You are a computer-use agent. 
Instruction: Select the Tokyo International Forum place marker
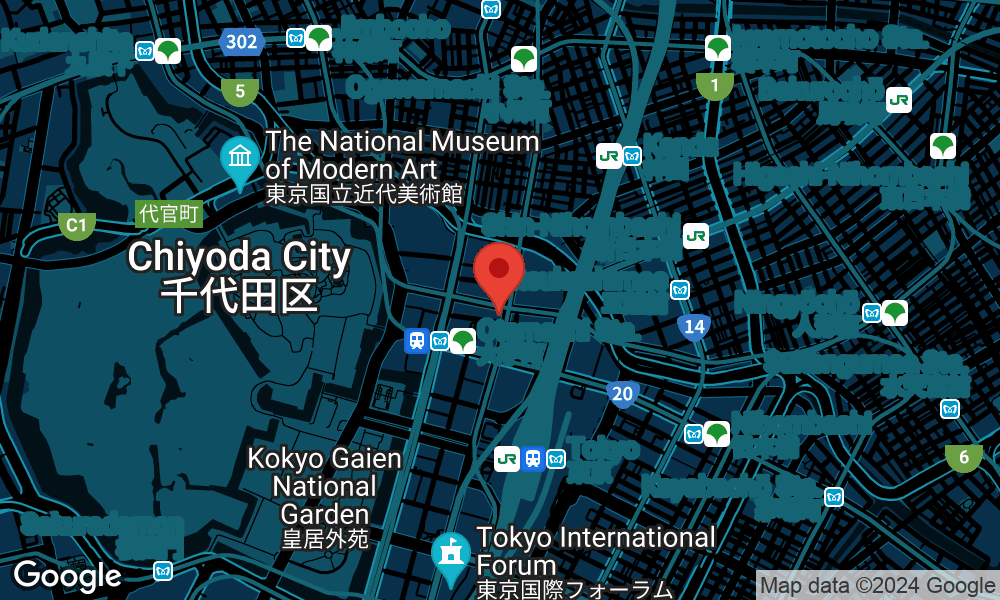[451, 555]
